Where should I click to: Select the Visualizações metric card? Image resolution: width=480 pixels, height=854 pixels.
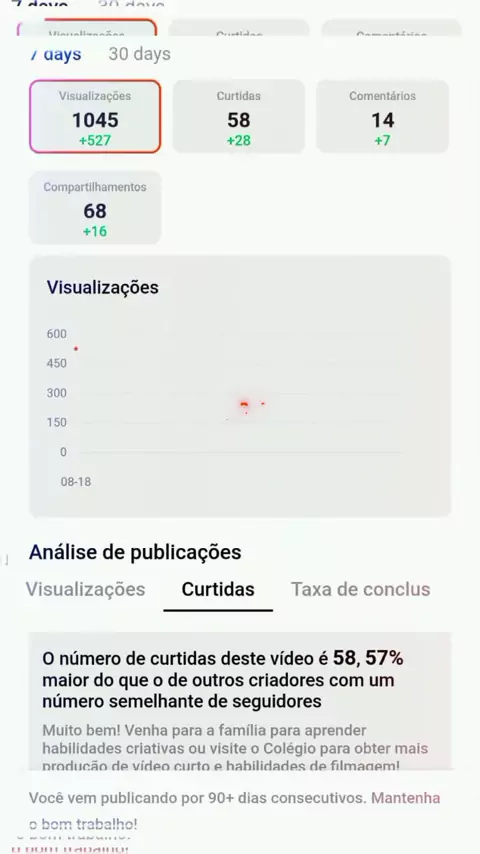pos(95,117)
